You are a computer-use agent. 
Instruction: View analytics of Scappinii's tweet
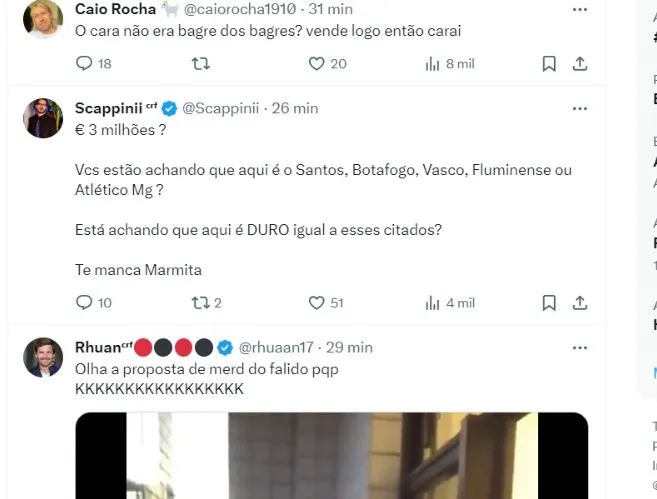pyautogui.click(x=433, y=303)
